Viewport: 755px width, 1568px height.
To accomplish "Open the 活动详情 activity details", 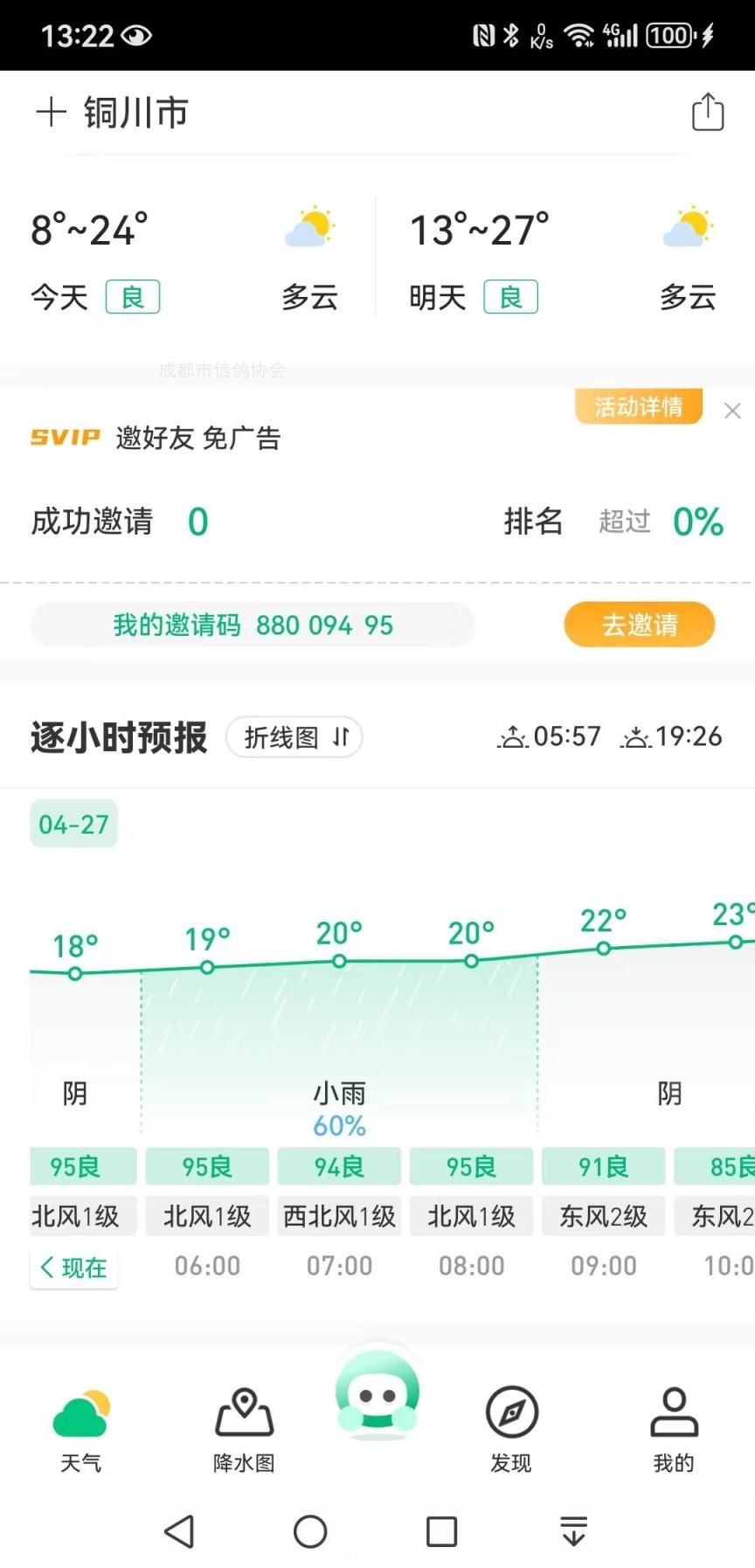I will pos(639,407).
